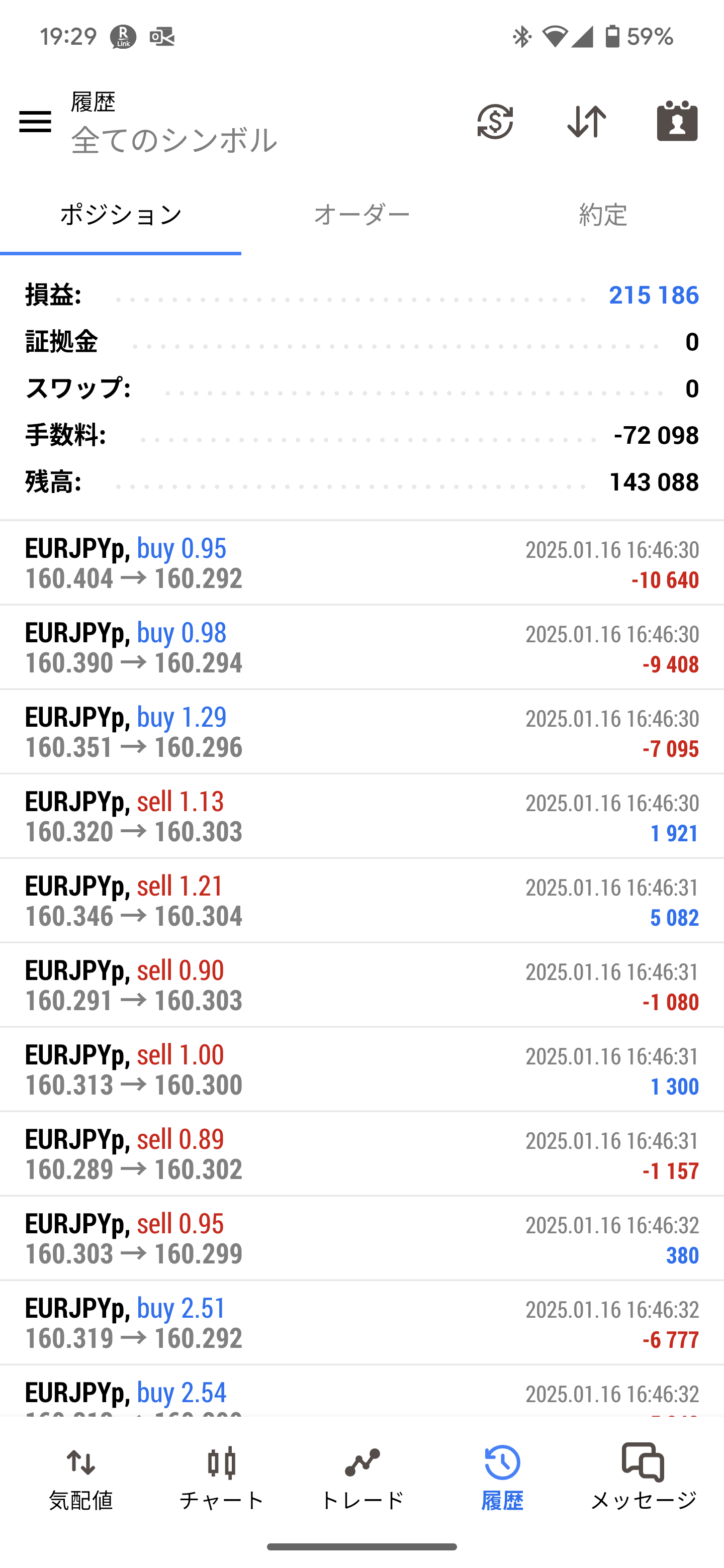Go to the チャート tab

click(x=222, y=1478)
